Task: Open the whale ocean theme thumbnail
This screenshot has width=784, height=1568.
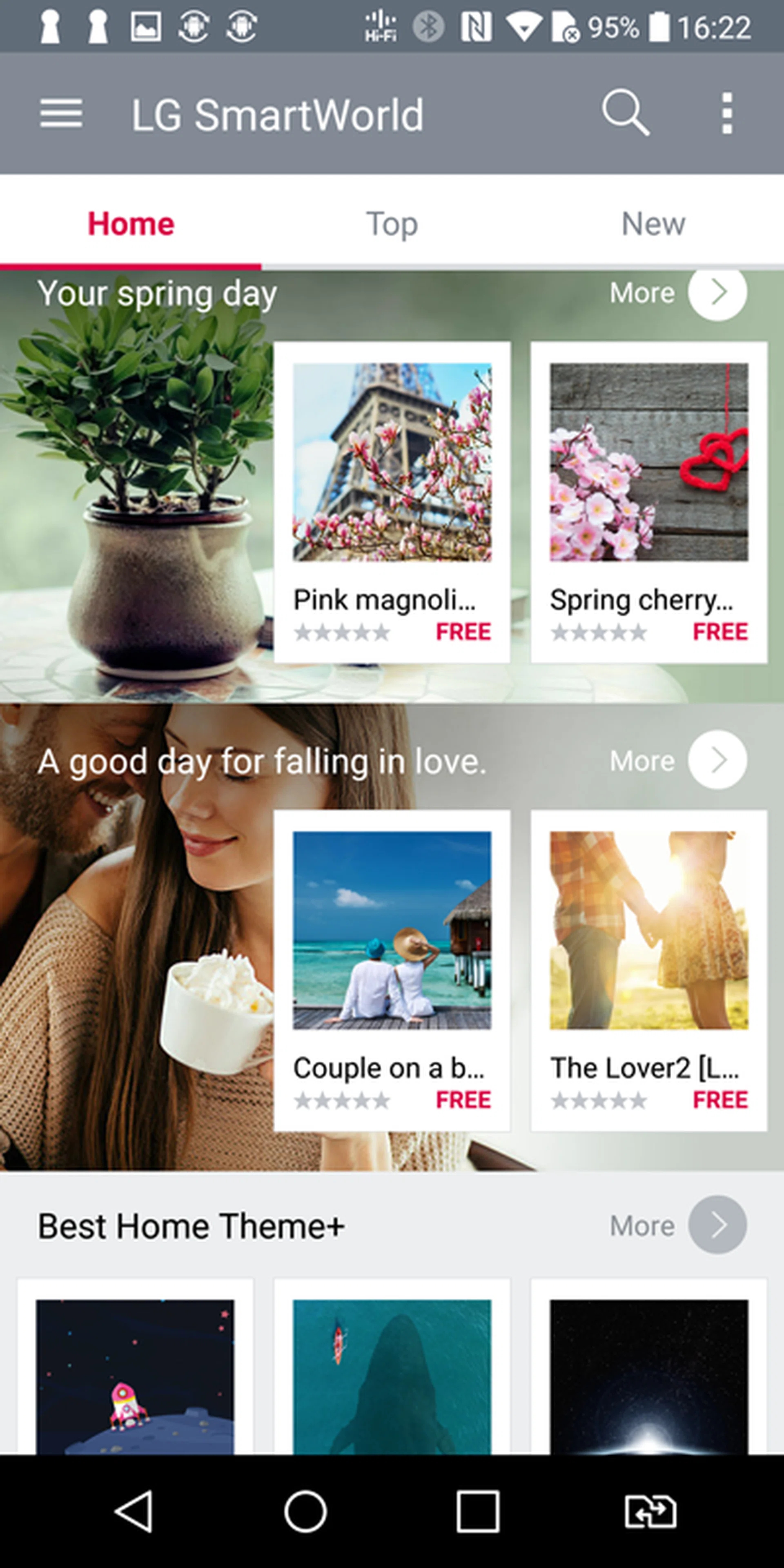Action: (x=392, y=1376)
